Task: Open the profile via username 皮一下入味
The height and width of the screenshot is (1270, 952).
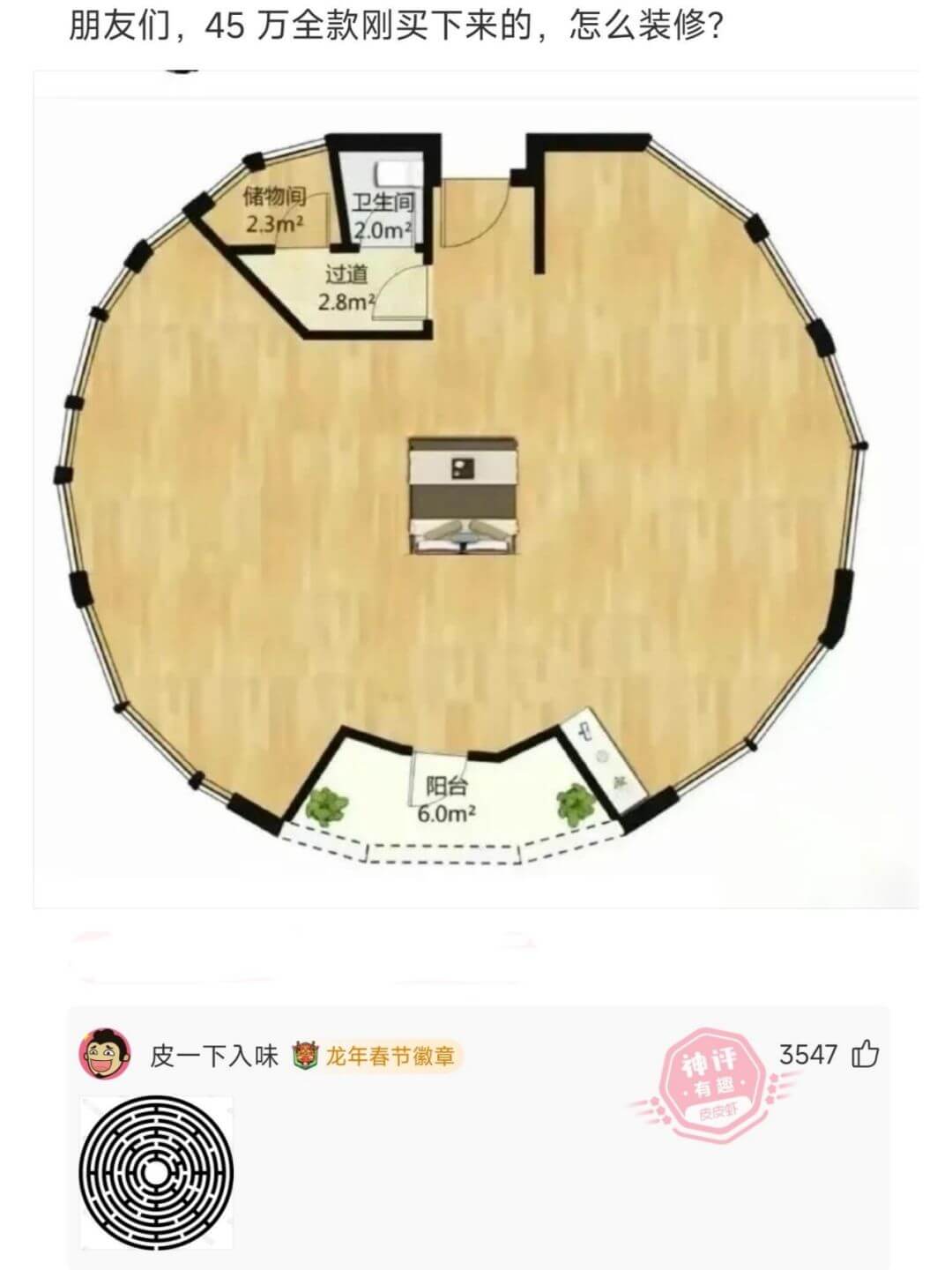Action: tap(214, 1055)
